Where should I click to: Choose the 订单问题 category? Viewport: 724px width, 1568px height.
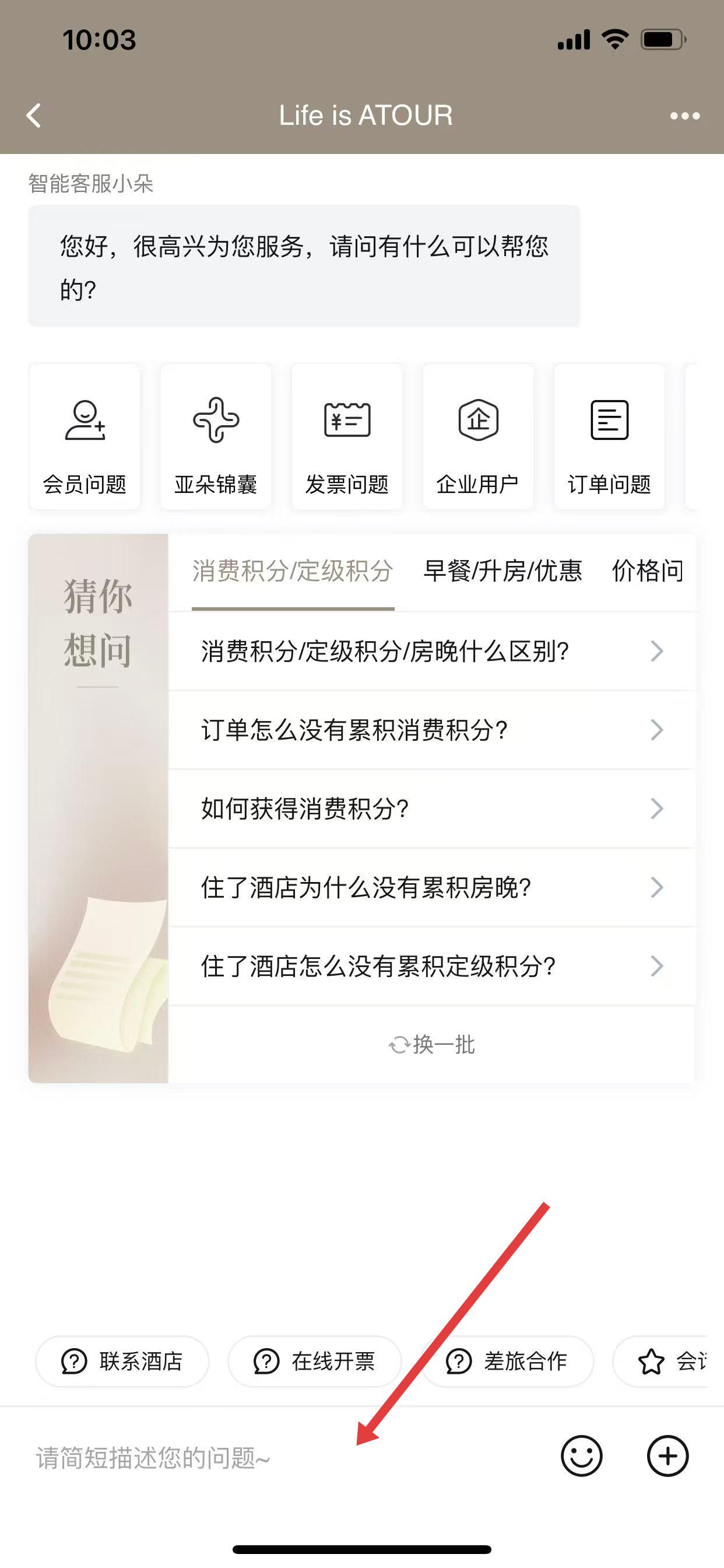pyautogui.click(x=609, y=436)
